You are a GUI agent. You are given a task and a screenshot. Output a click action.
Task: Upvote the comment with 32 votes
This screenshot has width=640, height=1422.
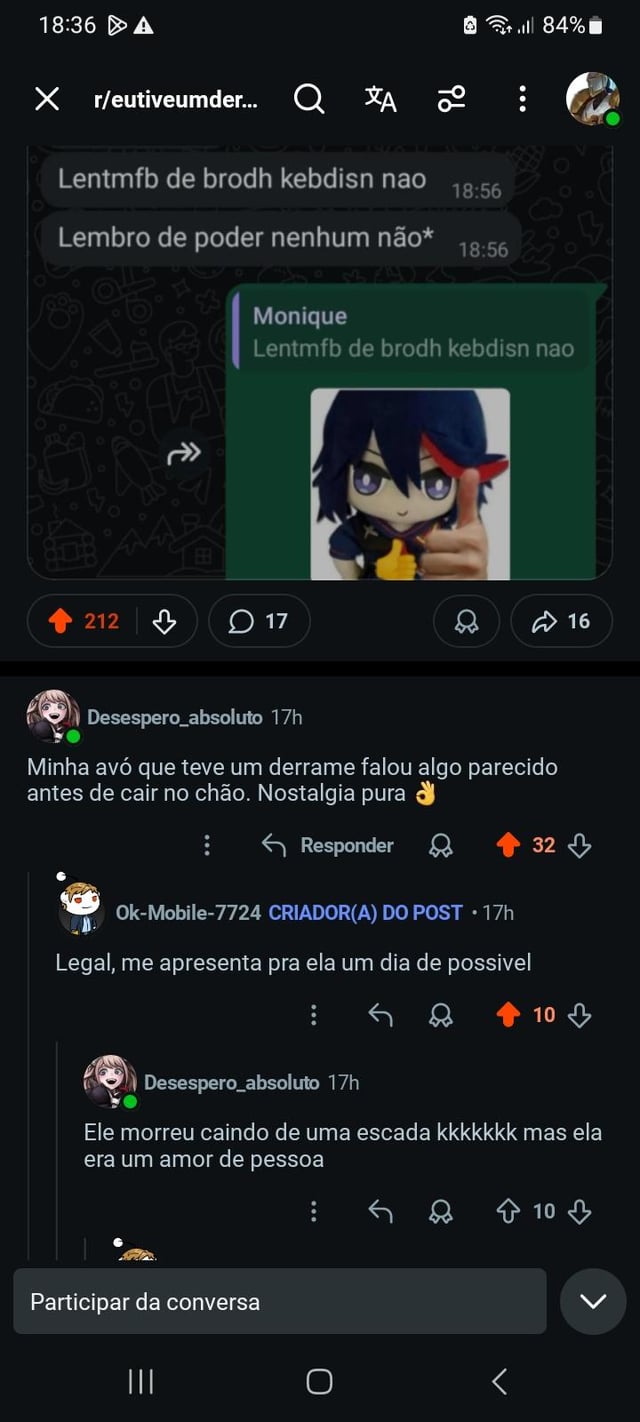click(508, 846)
